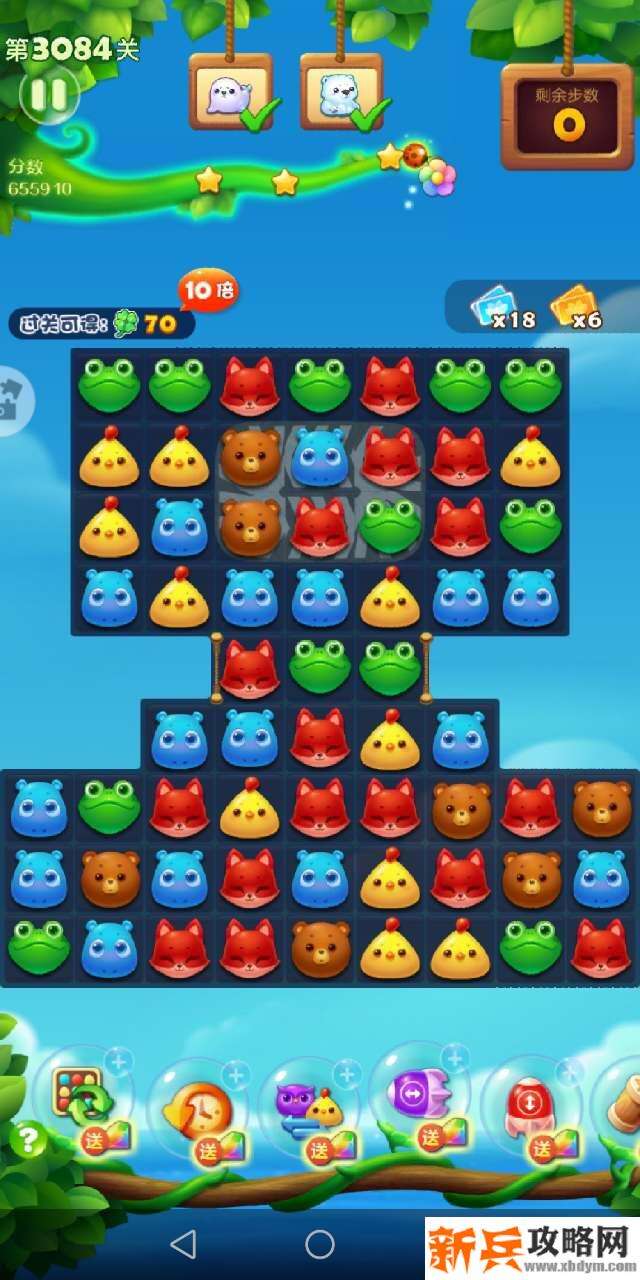Go to the system home screen
The width and height of the screenshot is (640, 1280).
[320, 1244]
